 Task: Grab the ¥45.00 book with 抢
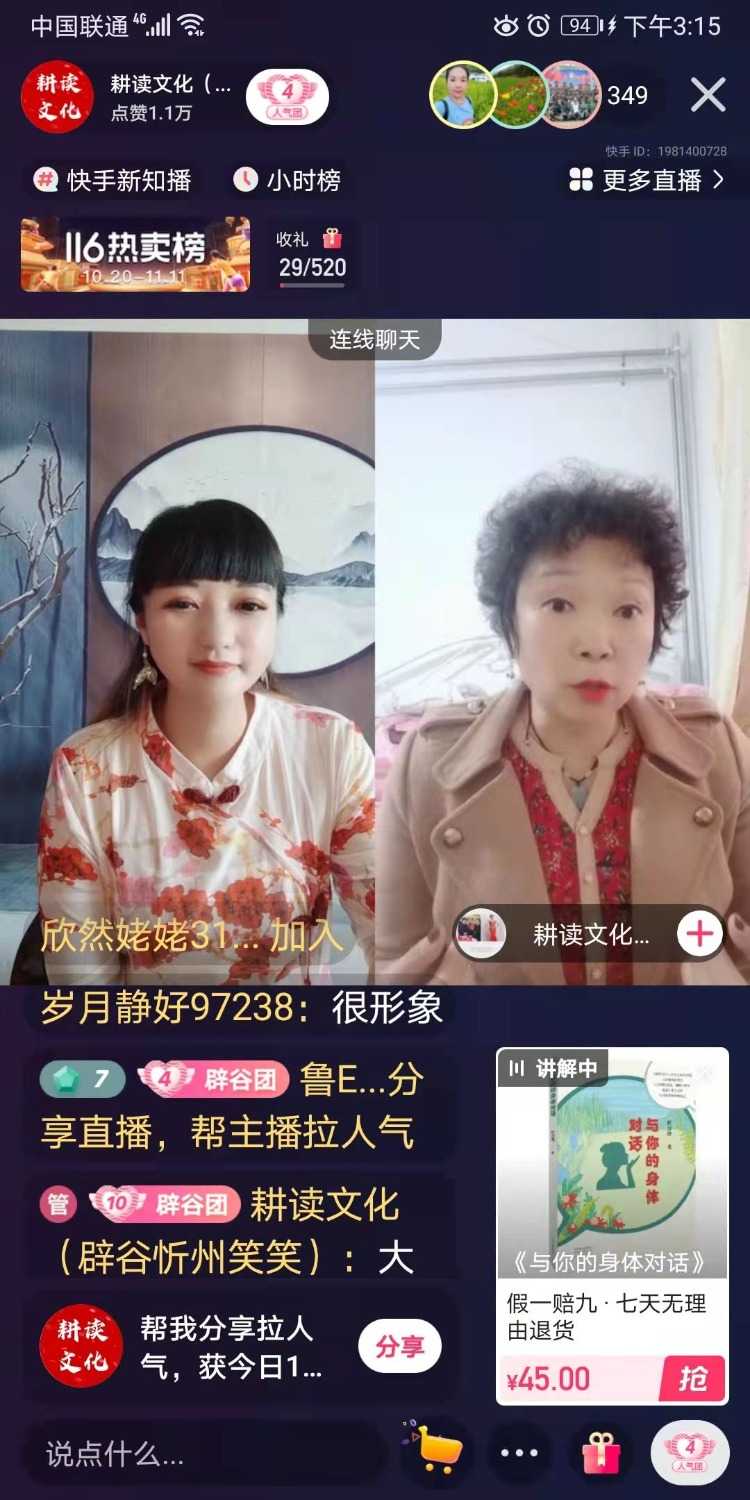(692, 1379)
